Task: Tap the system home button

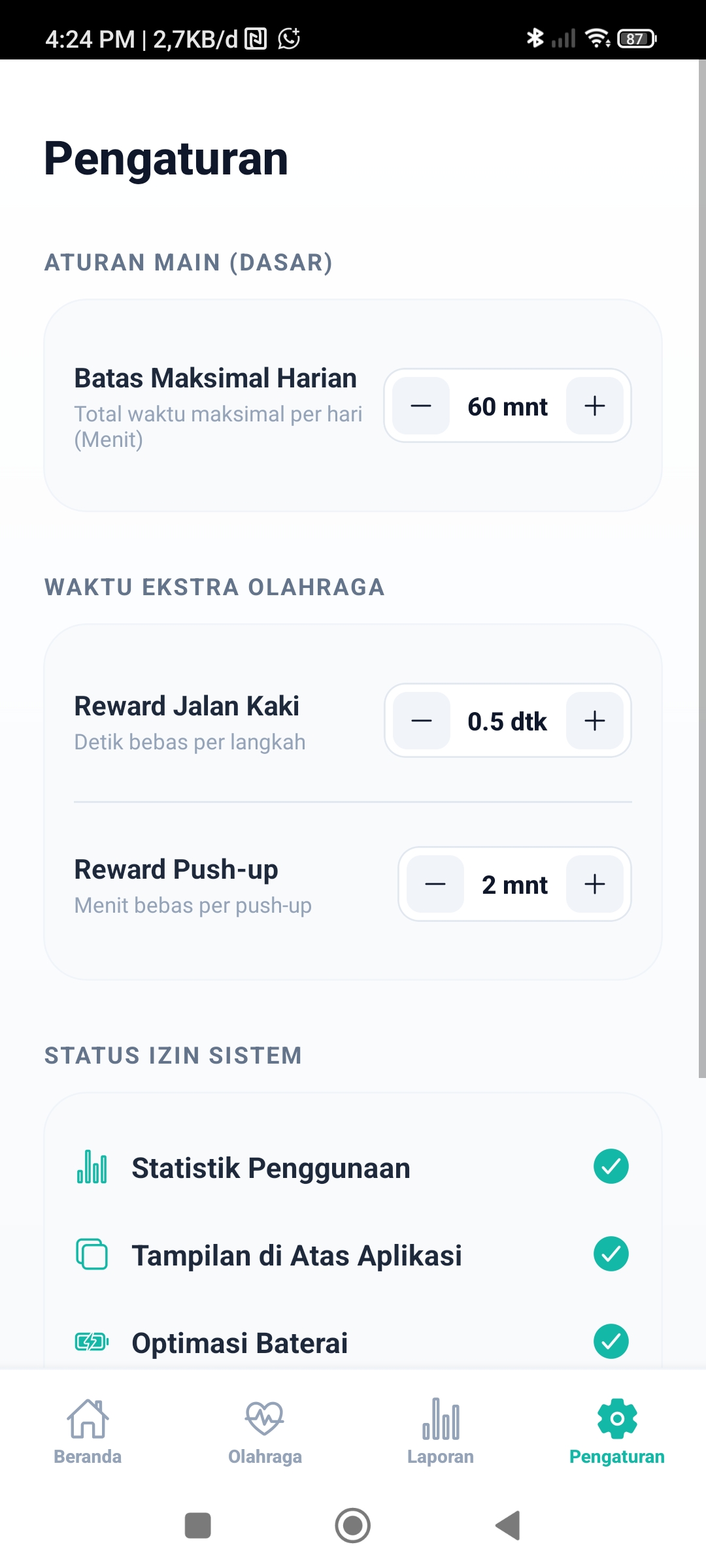Action: coord(353,1526)
